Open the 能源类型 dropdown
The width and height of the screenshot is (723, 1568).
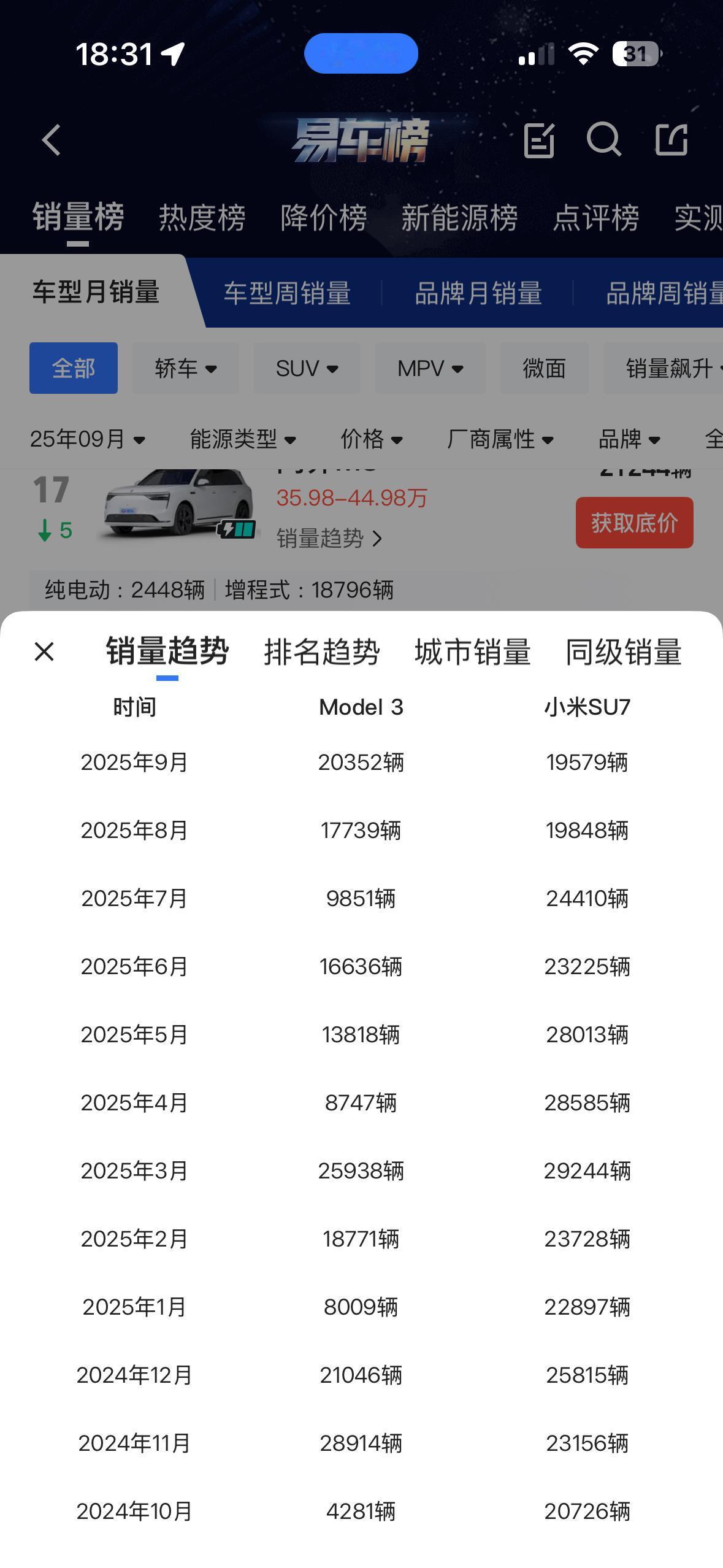[243, 439]
